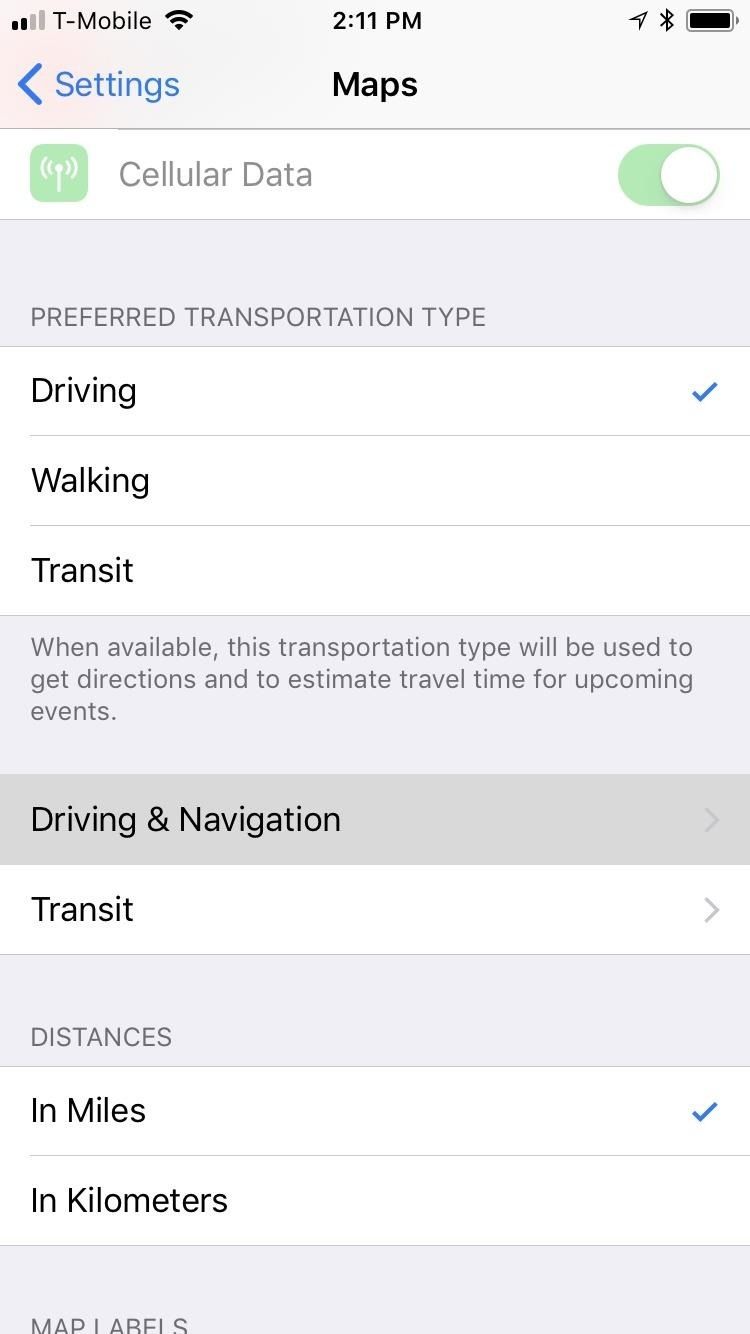Tap the chevron next to Driving & Navigation
Image resolution: width=750 pixels, height=1334 pixels.
click(711, 820)
